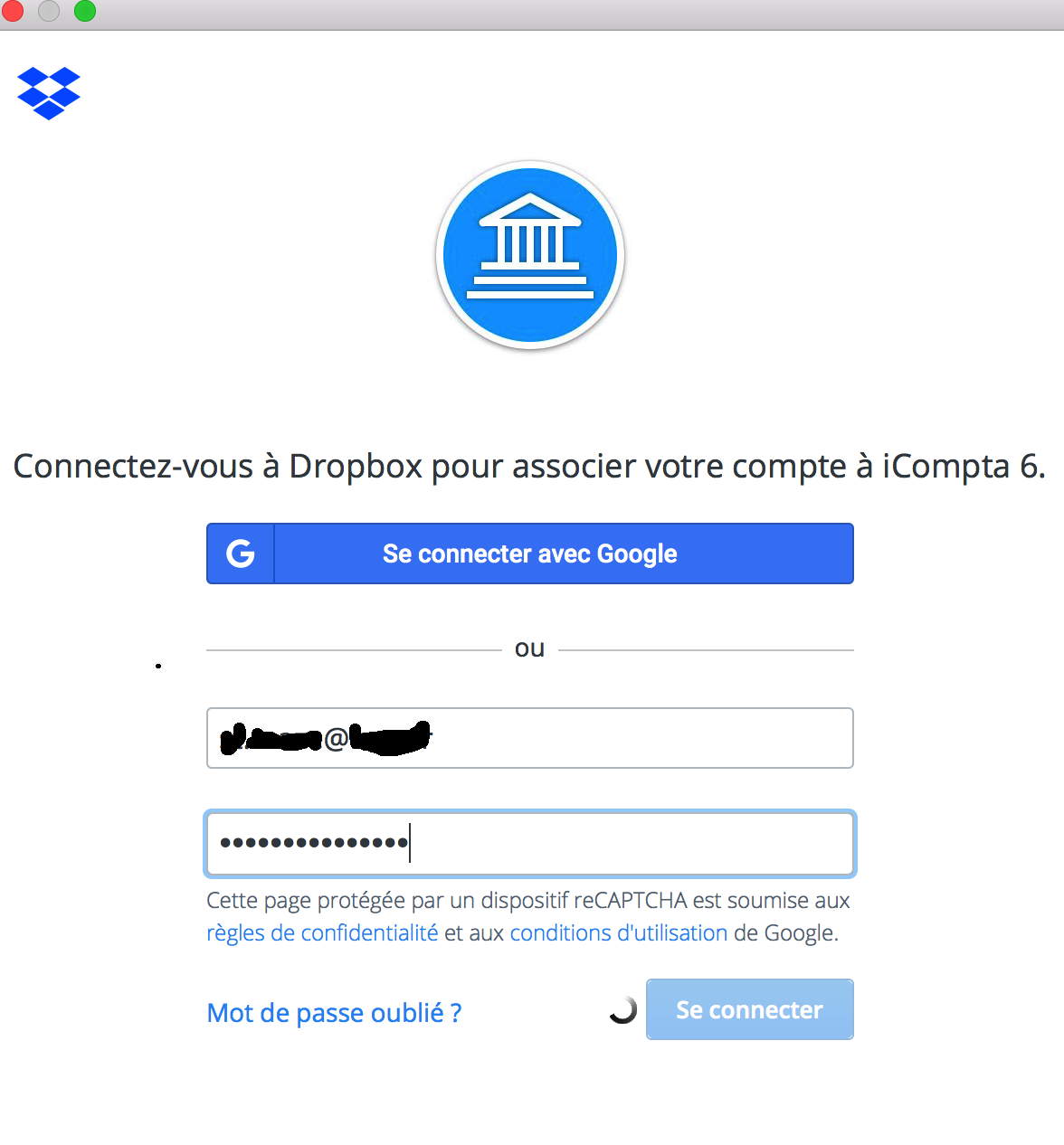Click the redacted email text
The width and height of the screenshot is (1064, 1145).
[326, 736]
